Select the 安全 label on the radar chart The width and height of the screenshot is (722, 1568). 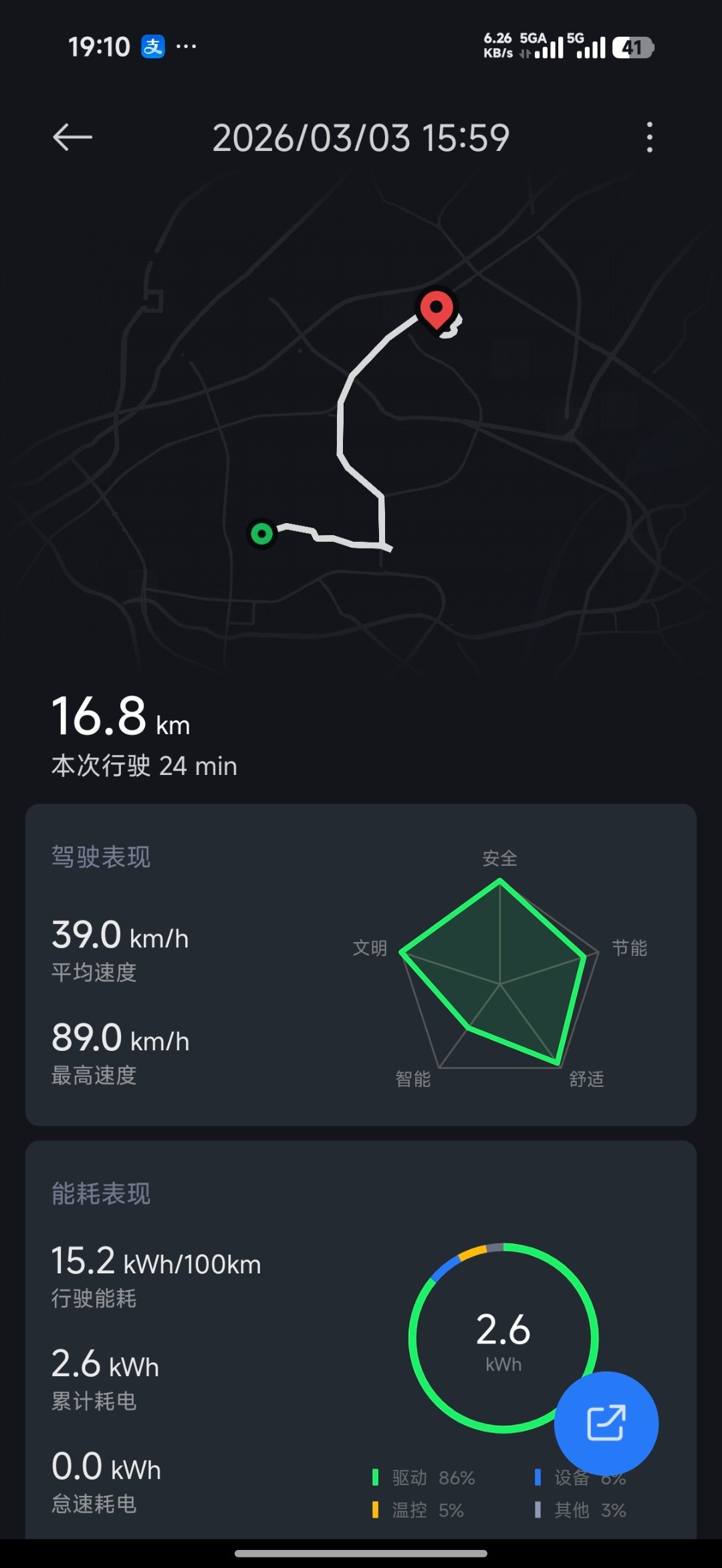click(501, 860)
